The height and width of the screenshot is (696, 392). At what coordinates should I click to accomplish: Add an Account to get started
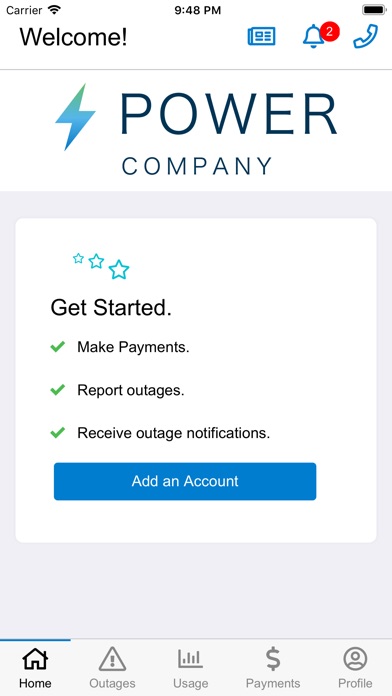coord(185,481)
